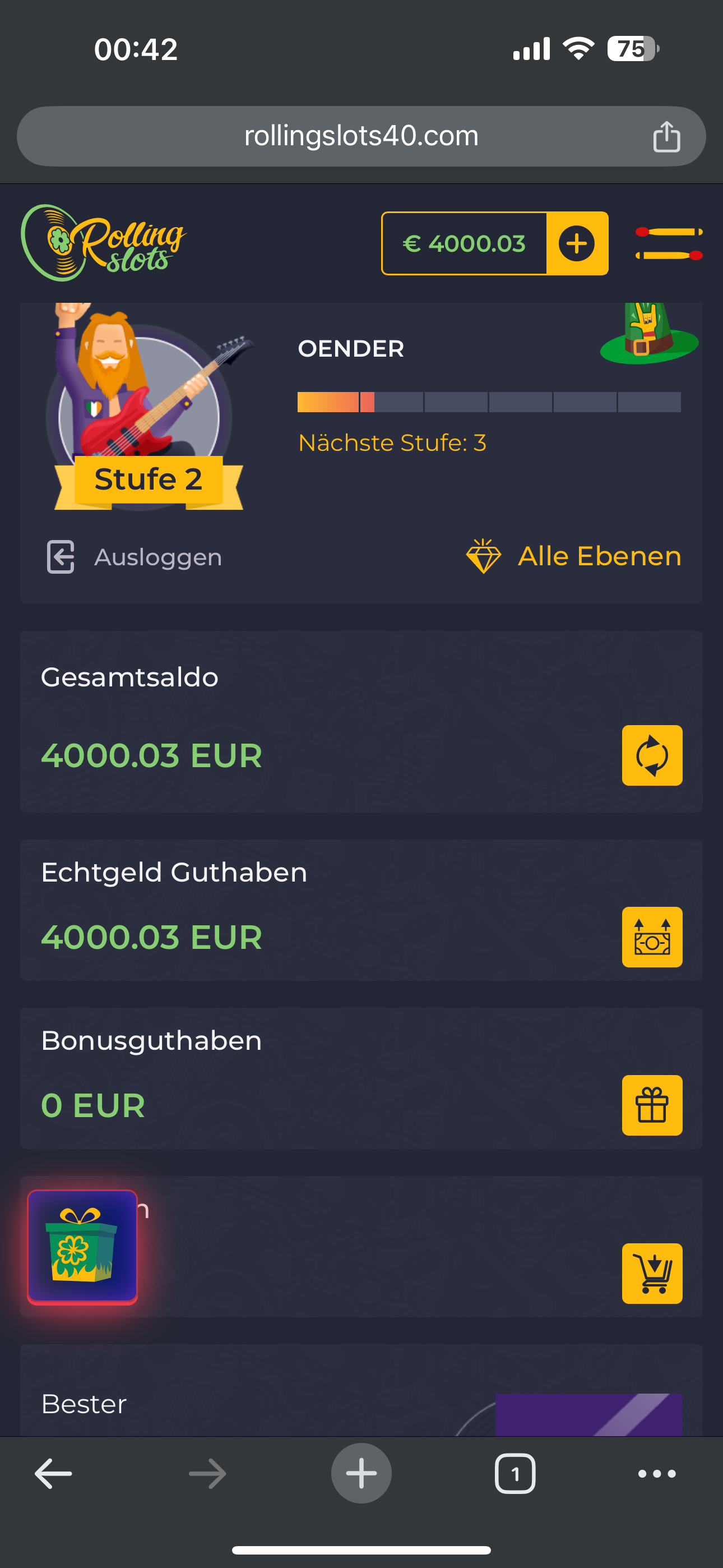Tap the plus deposit button beside balance

tap(576, 243)
